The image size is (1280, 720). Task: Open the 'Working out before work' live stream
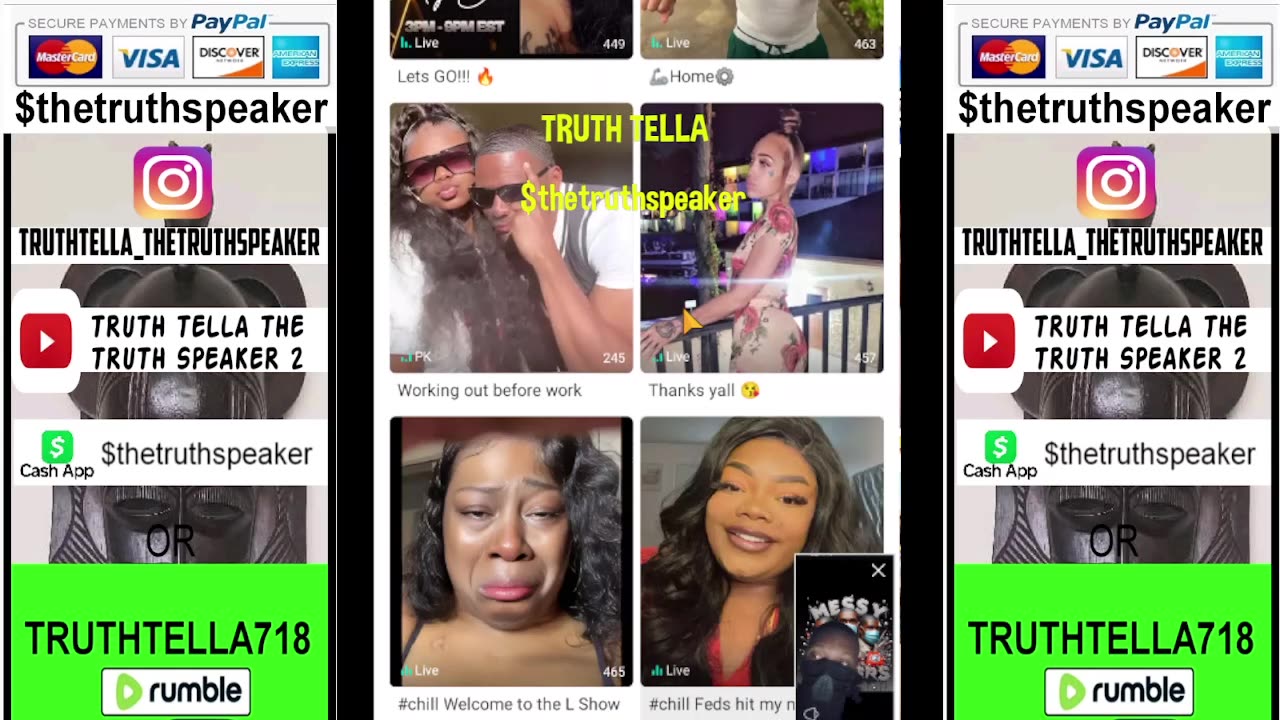click(511, 238)
